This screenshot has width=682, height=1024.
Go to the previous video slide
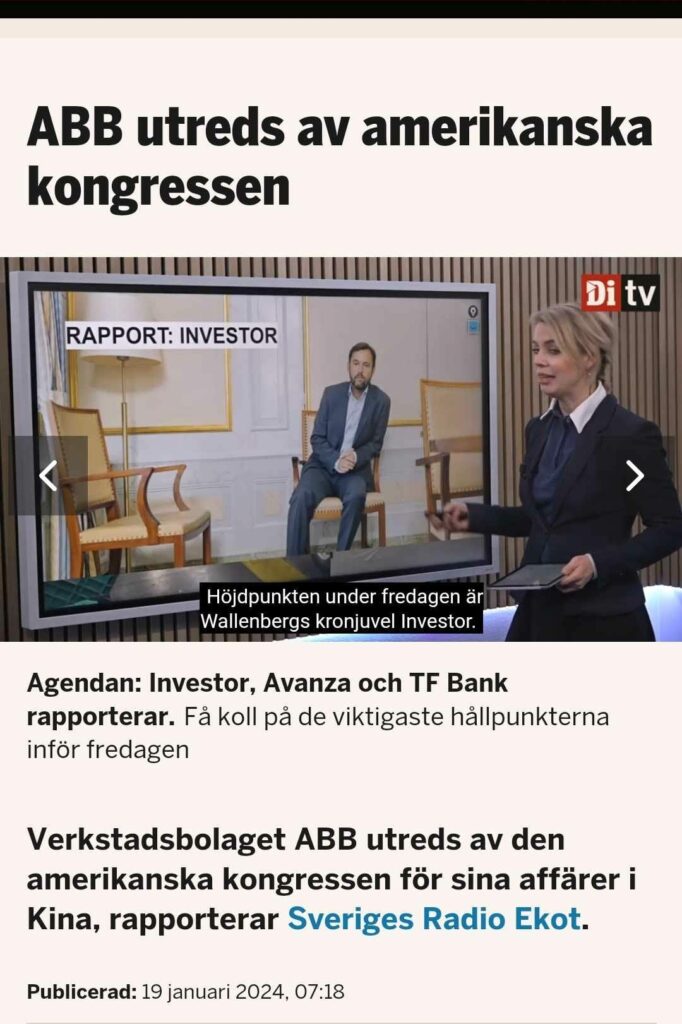[x=48, y=475]
